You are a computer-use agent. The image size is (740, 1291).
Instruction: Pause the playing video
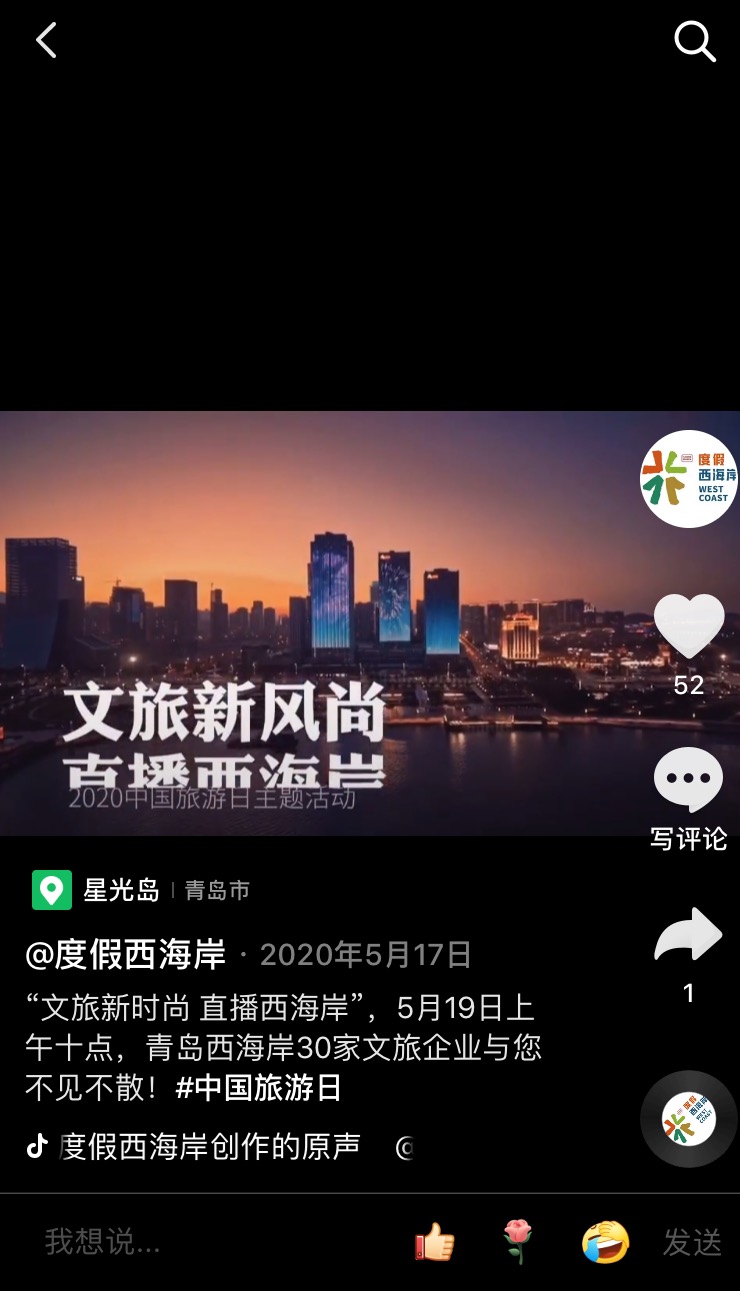coord(320,620)
